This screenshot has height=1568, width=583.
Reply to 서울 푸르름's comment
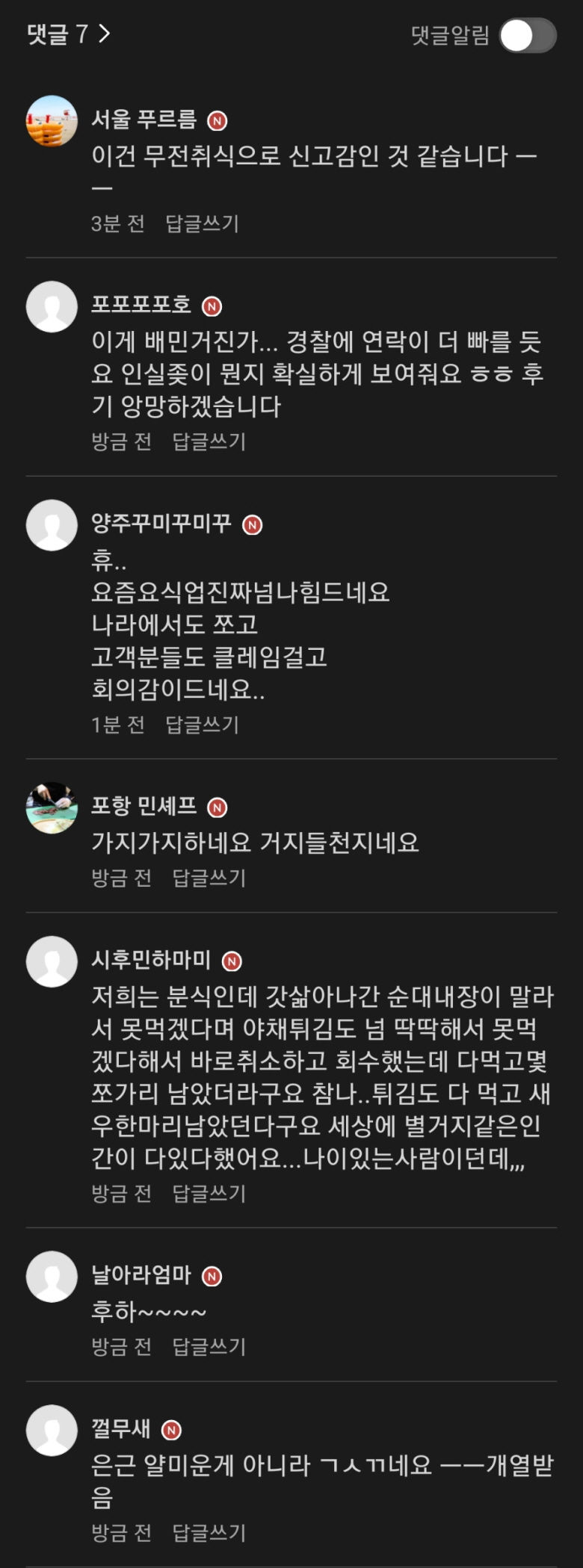tap(202, 223)
